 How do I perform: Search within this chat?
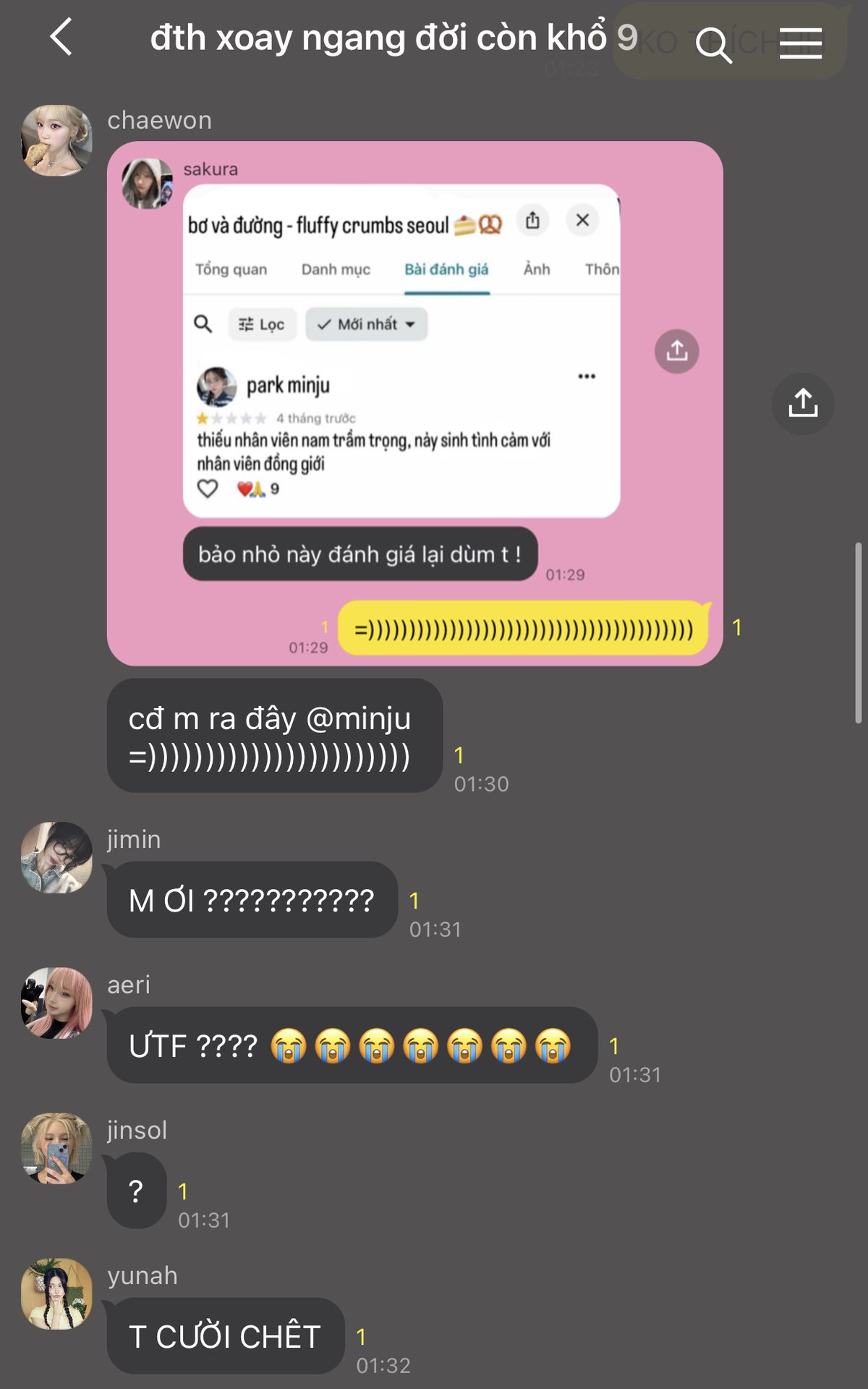click(713, 45)
